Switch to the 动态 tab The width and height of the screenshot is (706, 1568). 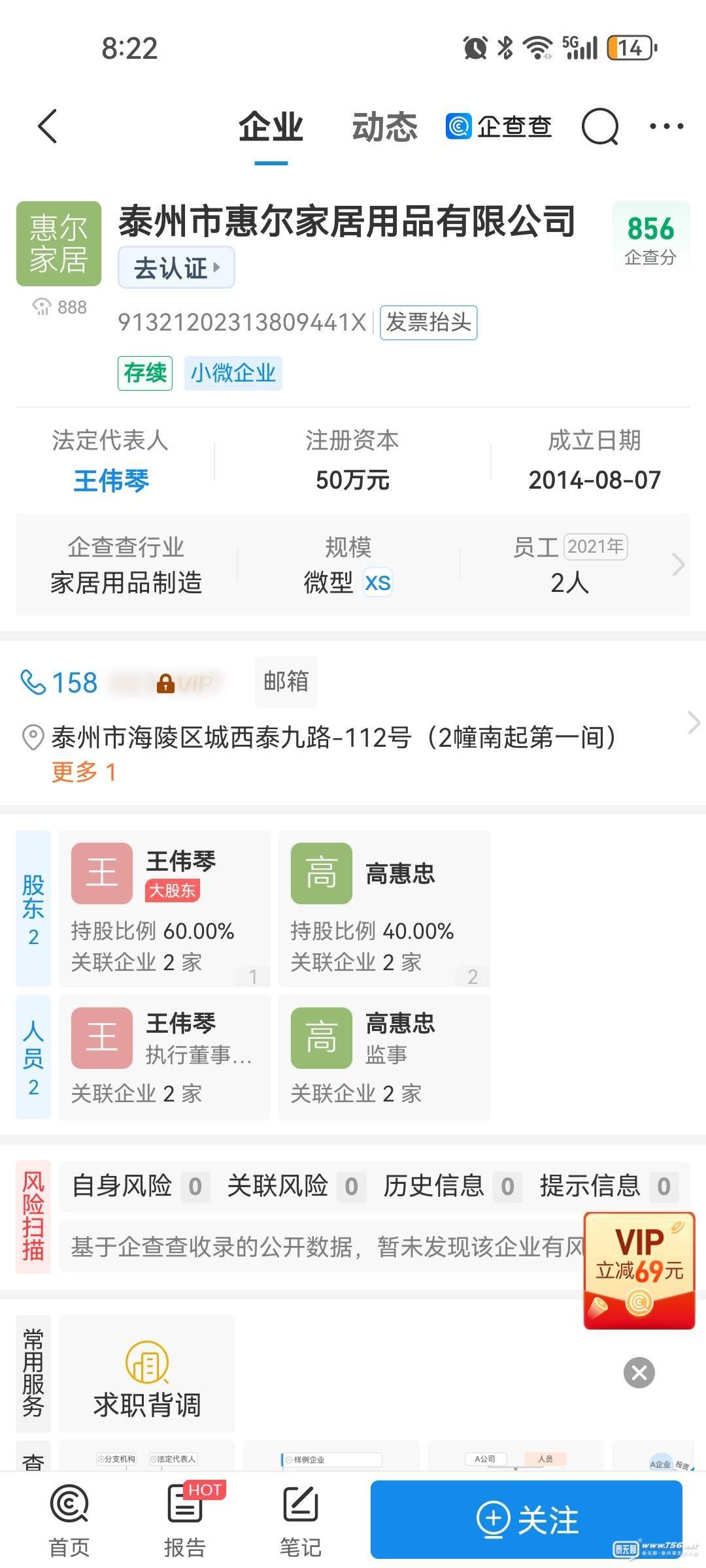(384, 126)
